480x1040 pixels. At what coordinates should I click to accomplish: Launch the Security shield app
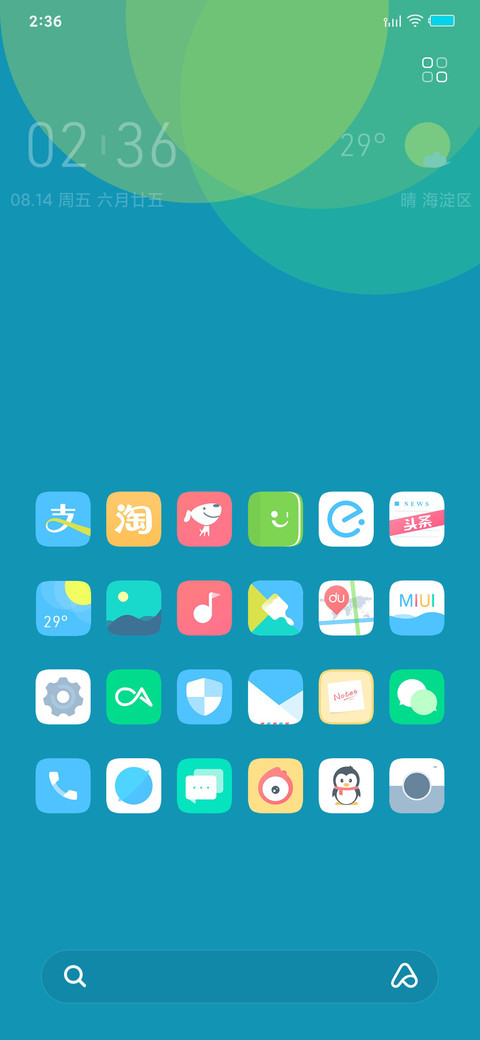click(x=204, y=696)
